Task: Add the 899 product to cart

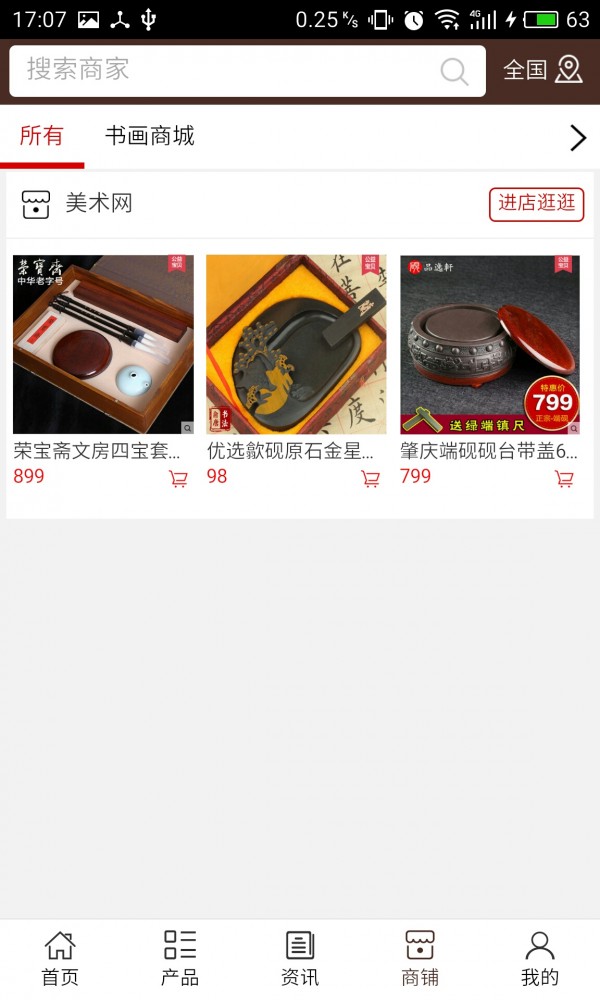Action: point(178,479)
